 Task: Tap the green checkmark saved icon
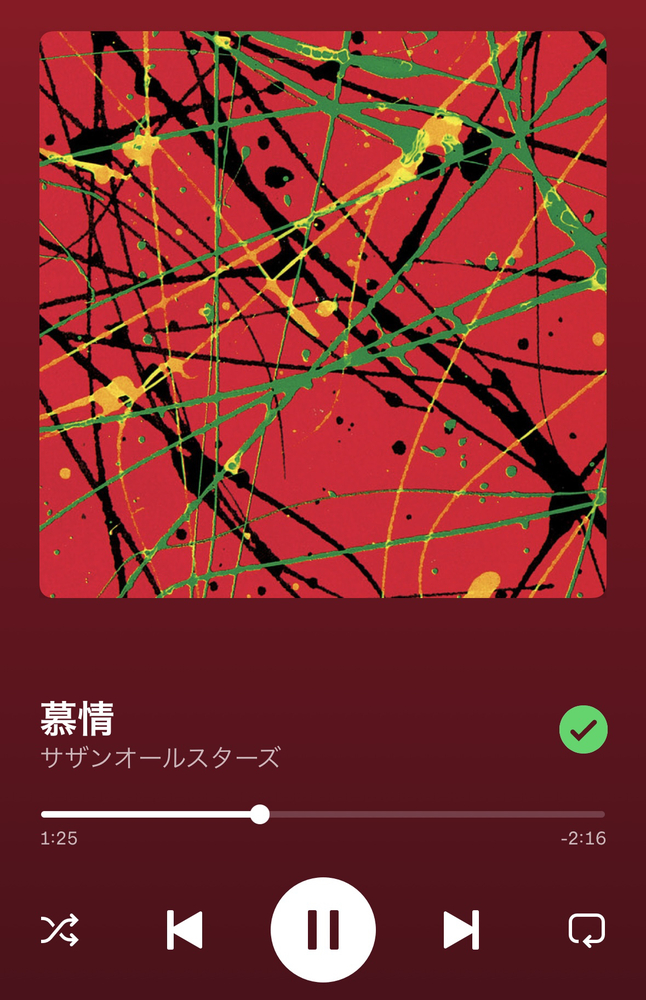tap(584, 732)
